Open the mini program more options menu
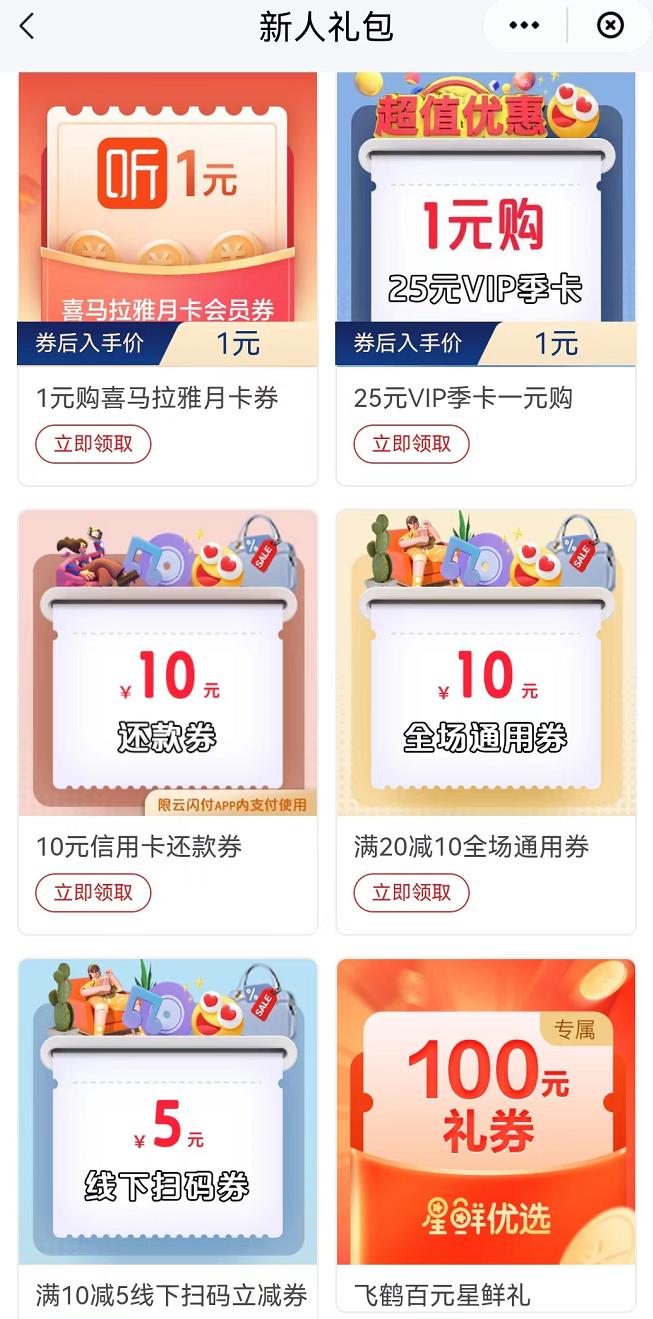 [x=524, y=26]
